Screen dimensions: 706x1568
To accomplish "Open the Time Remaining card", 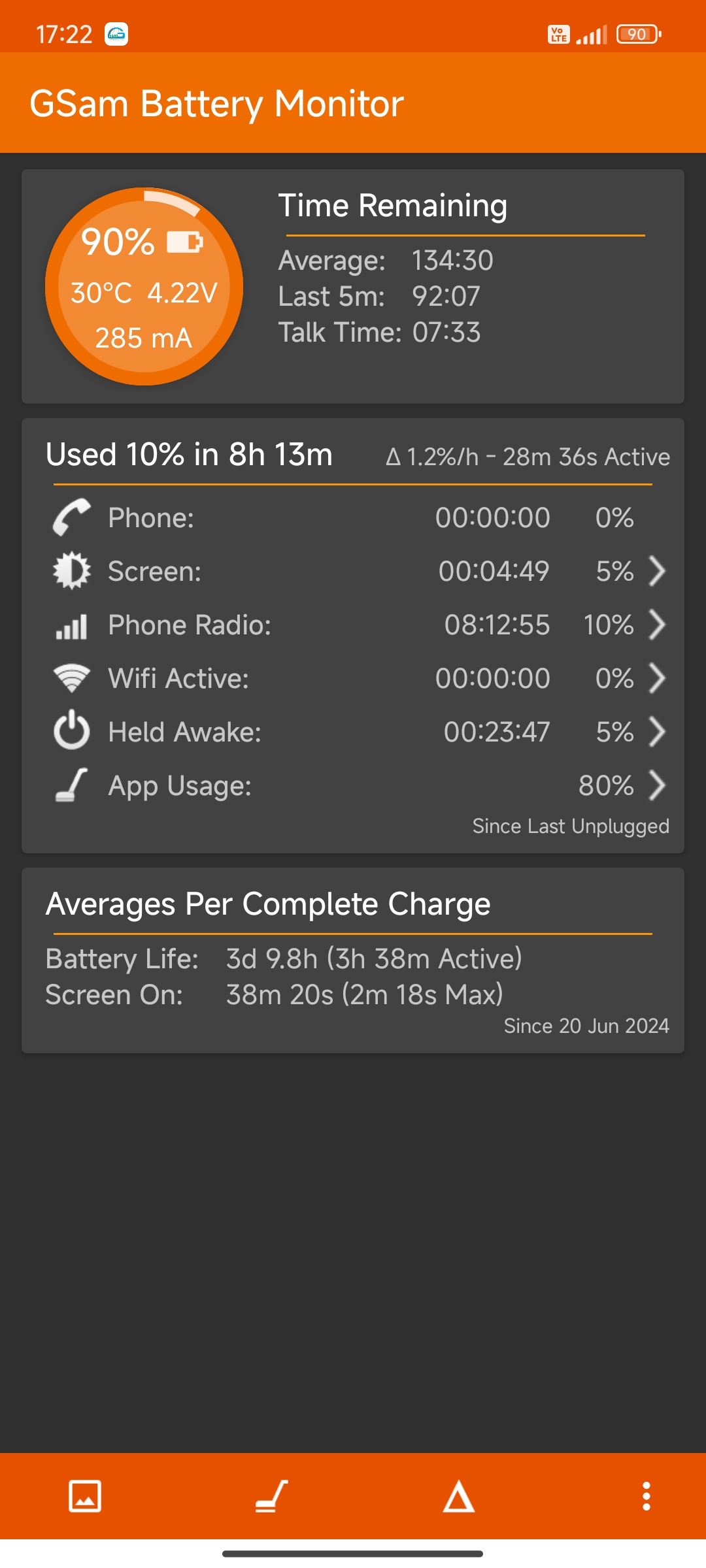I will pos(353,286).
